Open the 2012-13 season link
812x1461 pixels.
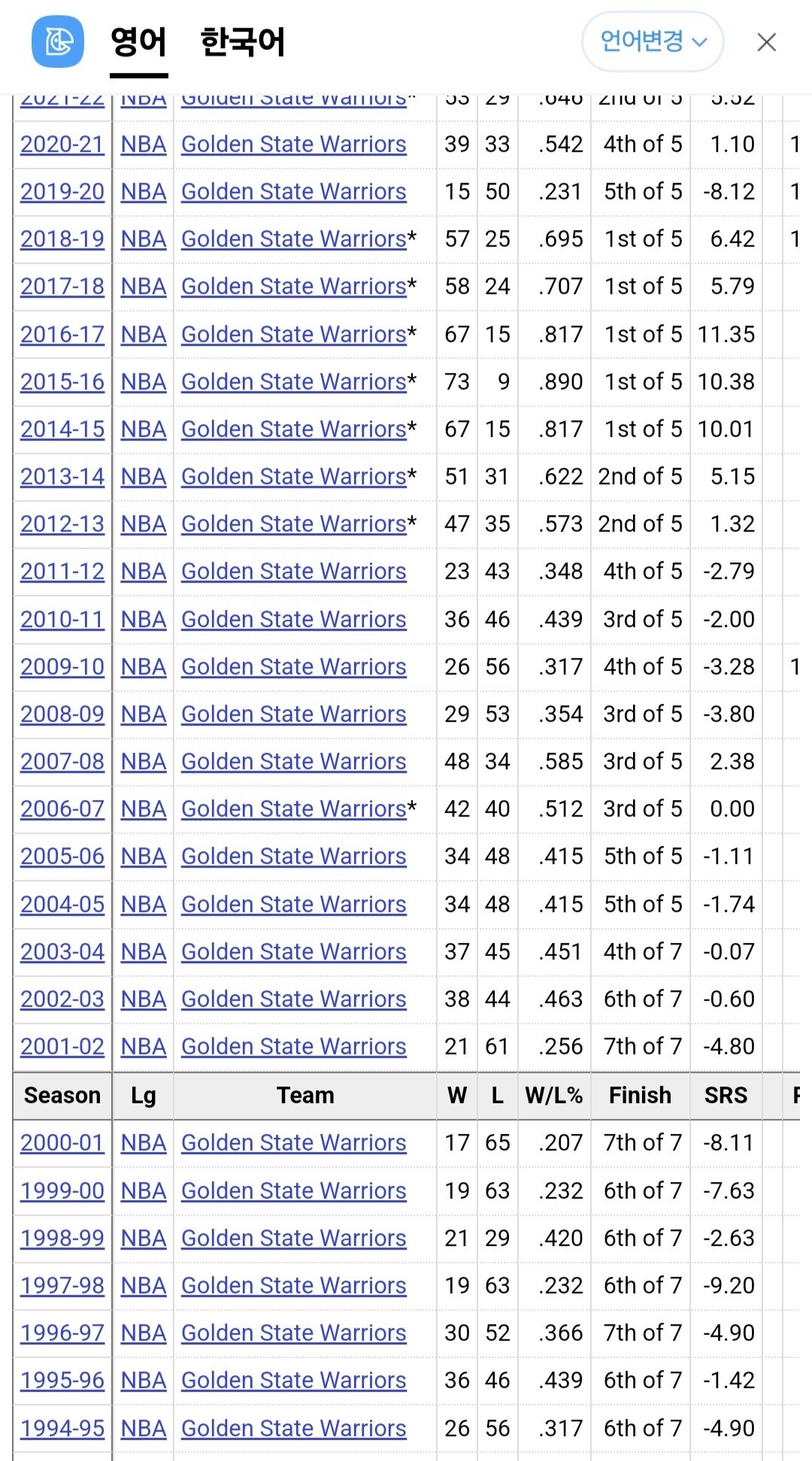point(62,523)
